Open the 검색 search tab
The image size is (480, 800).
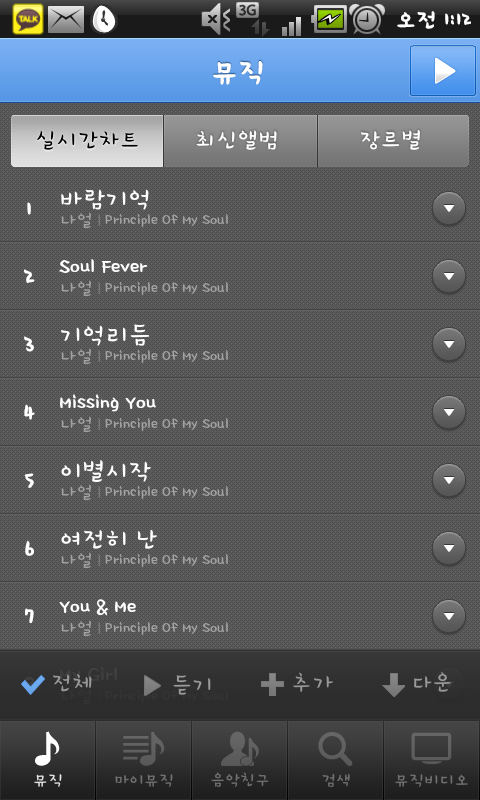tap(336, 760)
